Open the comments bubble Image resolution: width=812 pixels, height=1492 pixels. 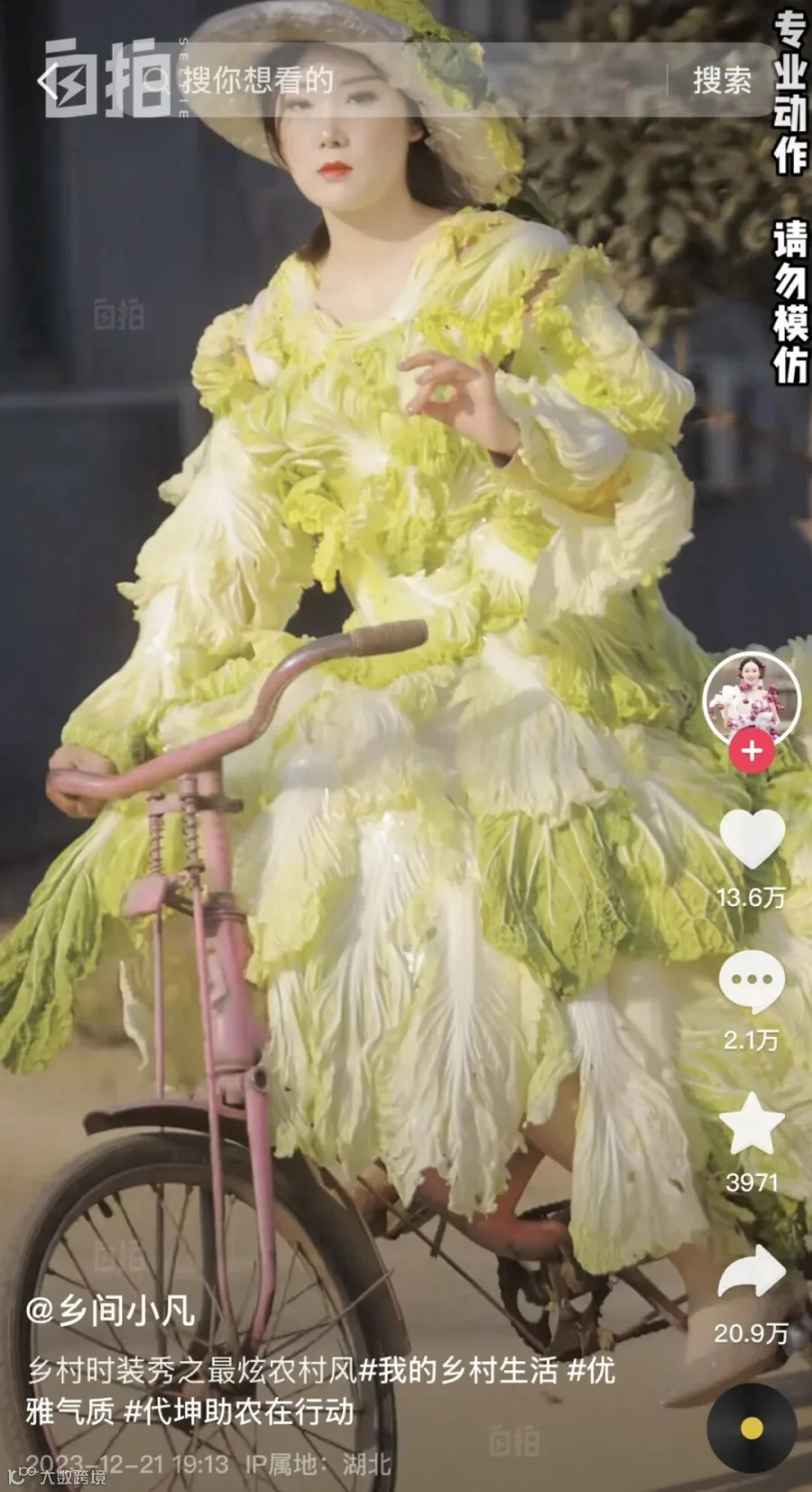tap(752, 981)
